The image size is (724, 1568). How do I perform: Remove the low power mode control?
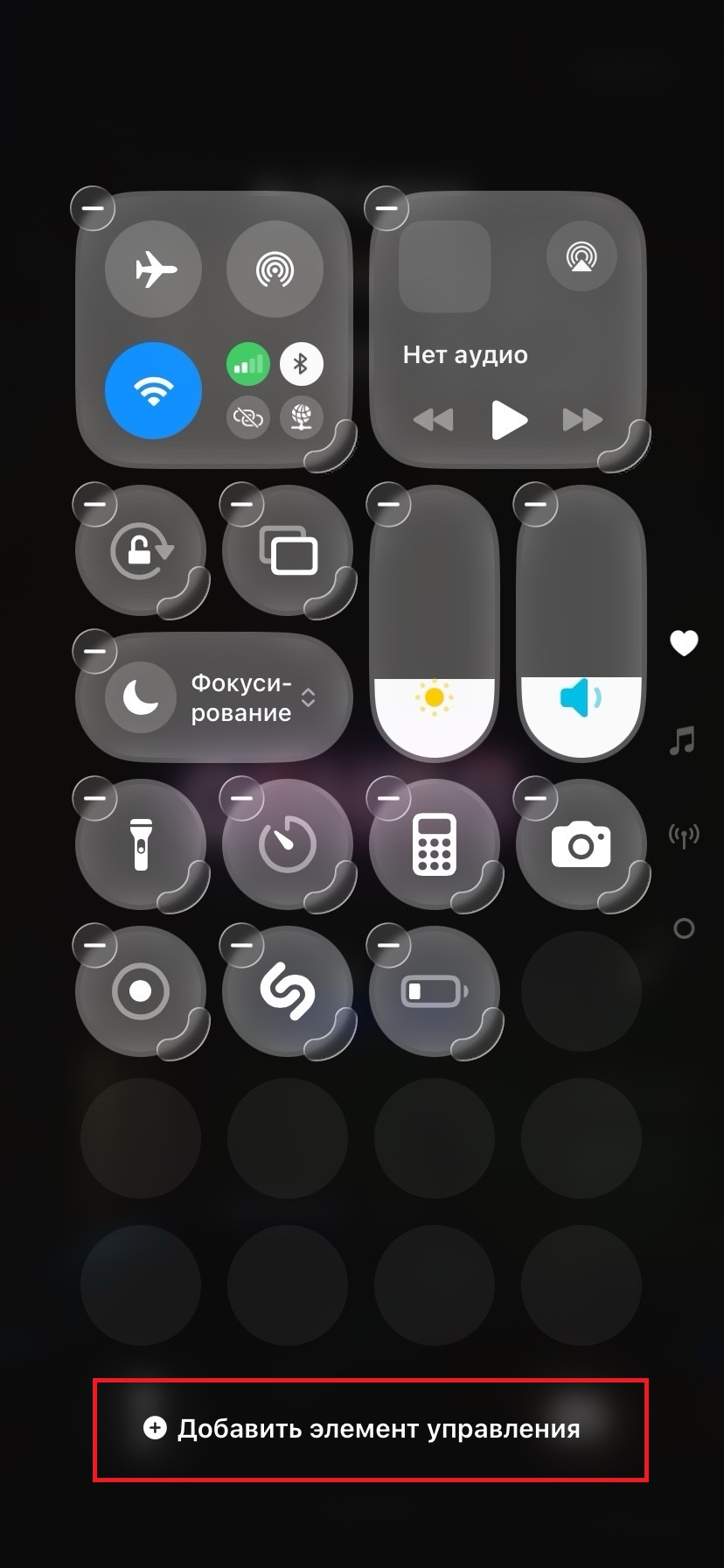387,945
